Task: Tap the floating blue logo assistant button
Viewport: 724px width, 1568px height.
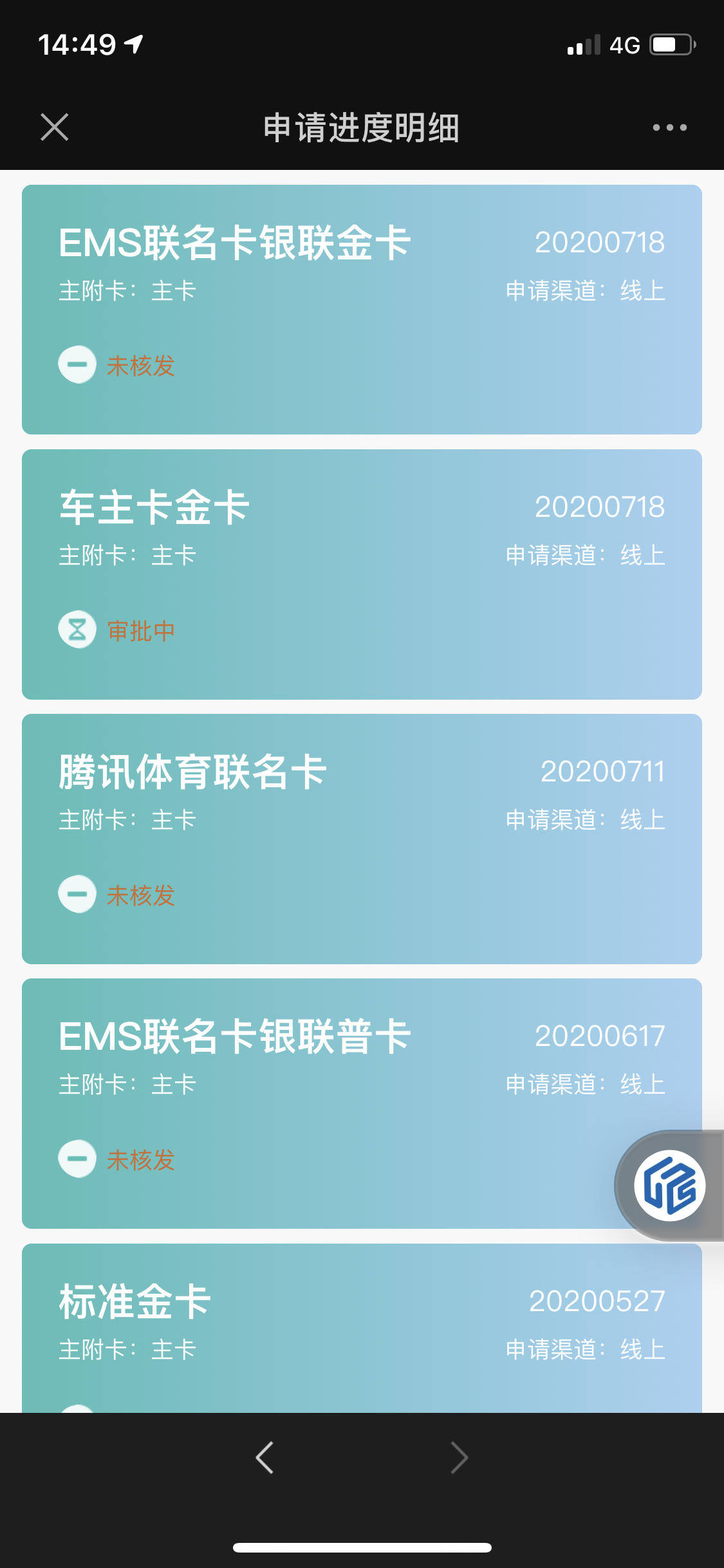Action: 670,1186
